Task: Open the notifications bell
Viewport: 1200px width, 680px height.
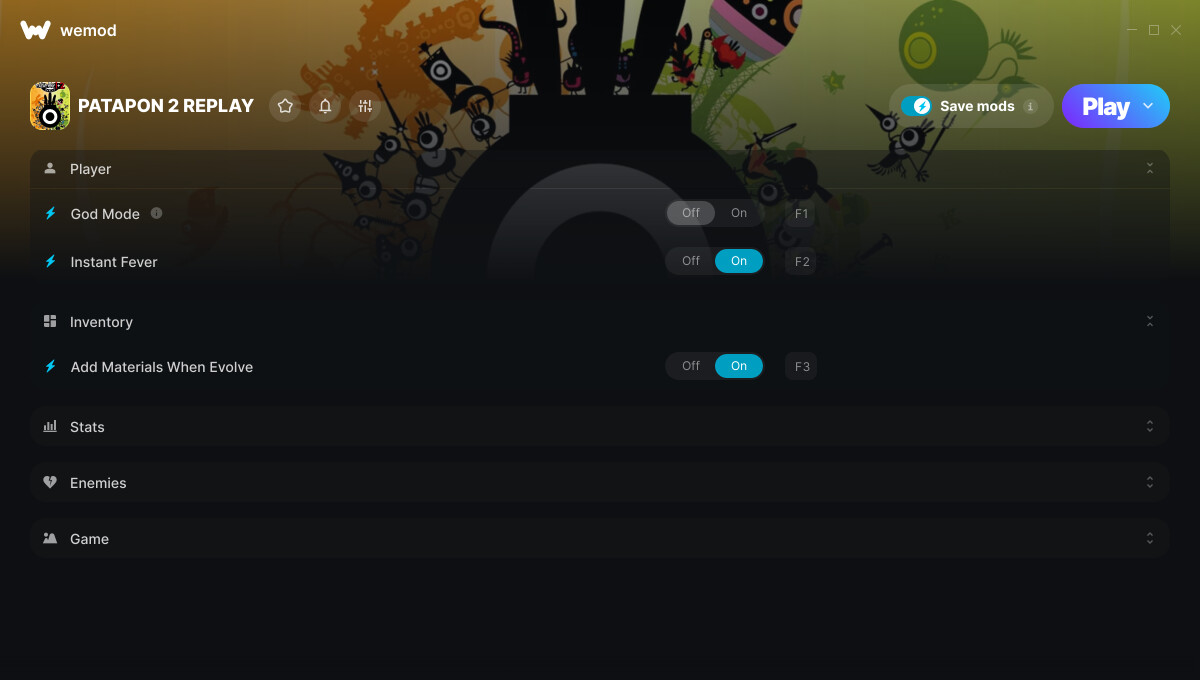Action: 325,106
